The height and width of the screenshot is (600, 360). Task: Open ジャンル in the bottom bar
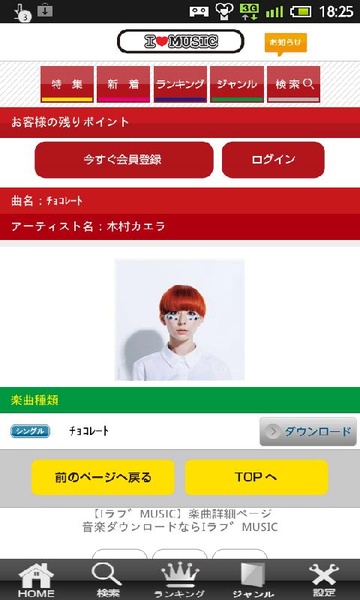click(252, 580)
